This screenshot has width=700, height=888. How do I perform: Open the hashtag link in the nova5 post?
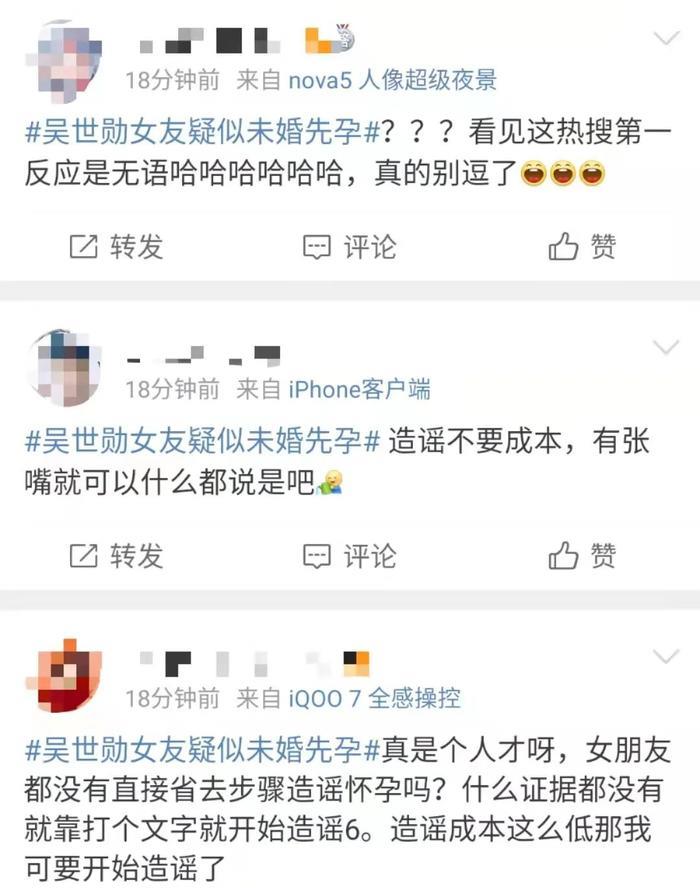(201, 131)
